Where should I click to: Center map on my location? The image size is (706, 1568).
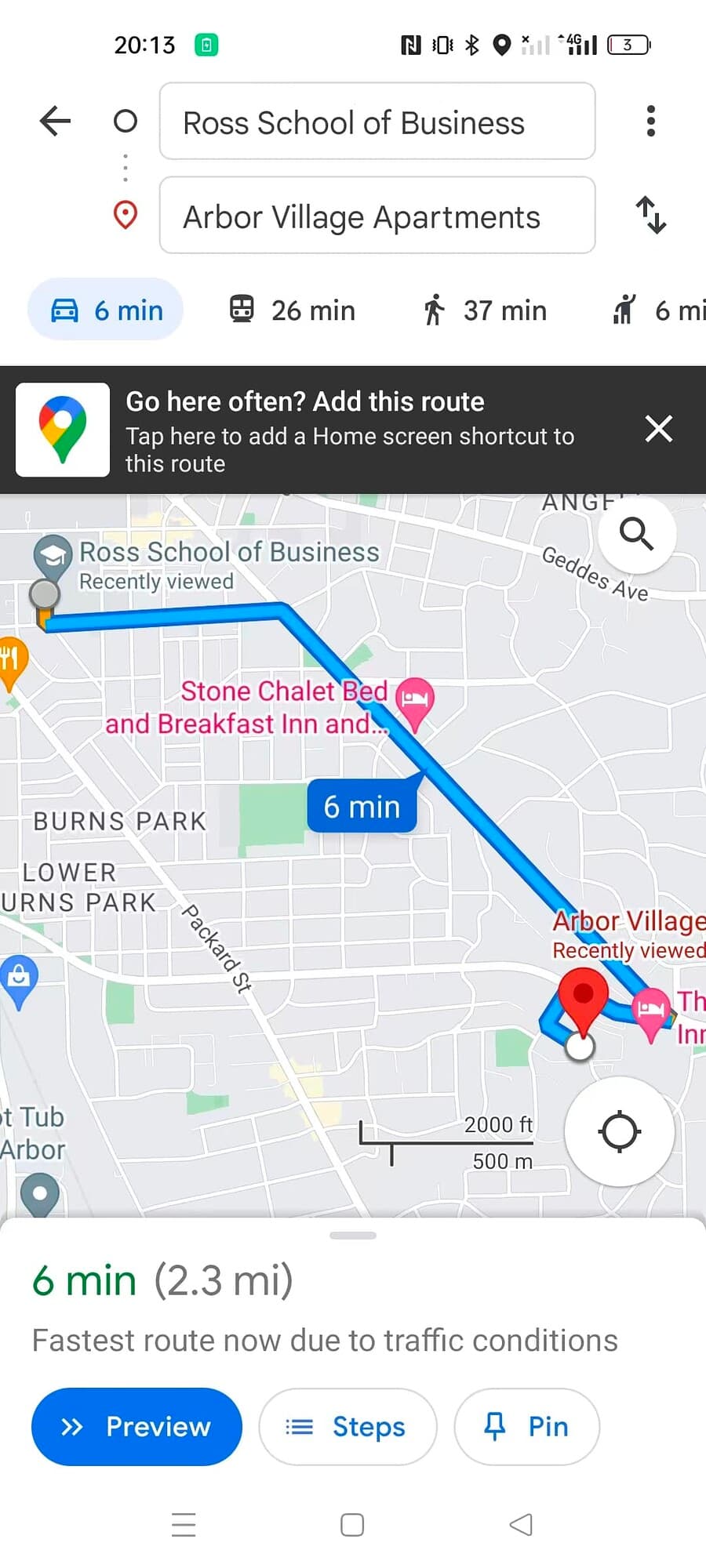[619, 1131]
